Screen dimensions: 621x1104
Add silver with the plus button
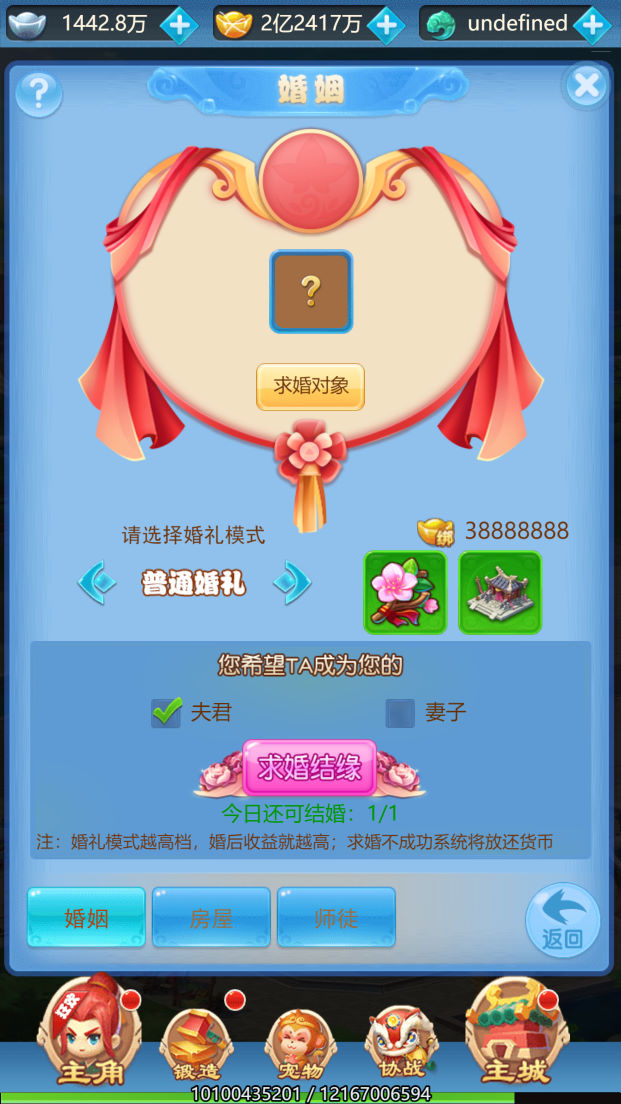(x=179, y=25)
